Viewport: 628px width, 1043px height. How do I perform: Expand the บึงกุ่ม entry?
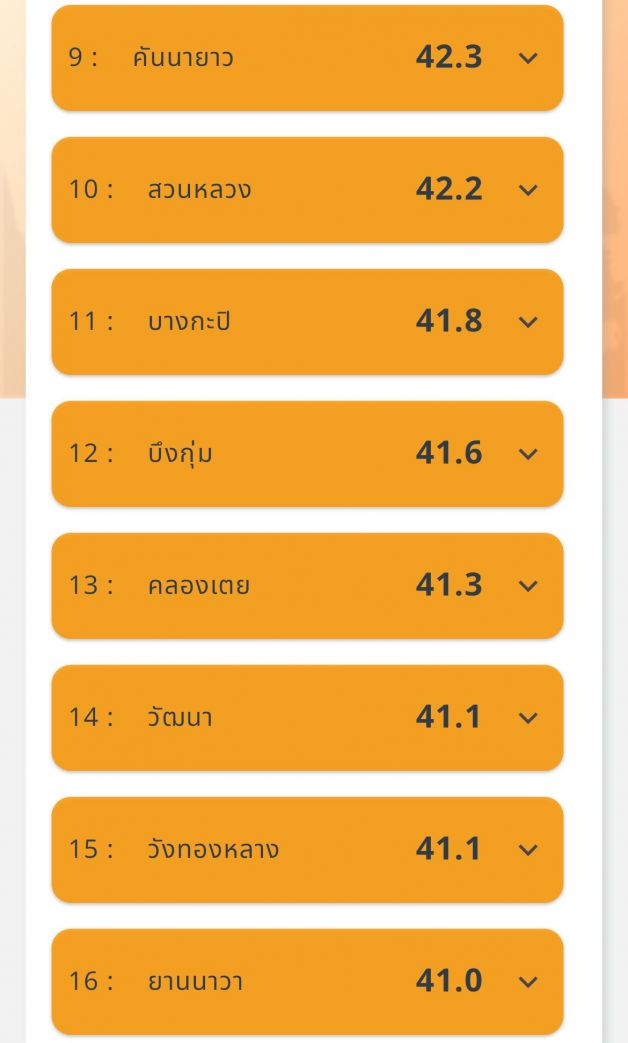coord(528,454)
